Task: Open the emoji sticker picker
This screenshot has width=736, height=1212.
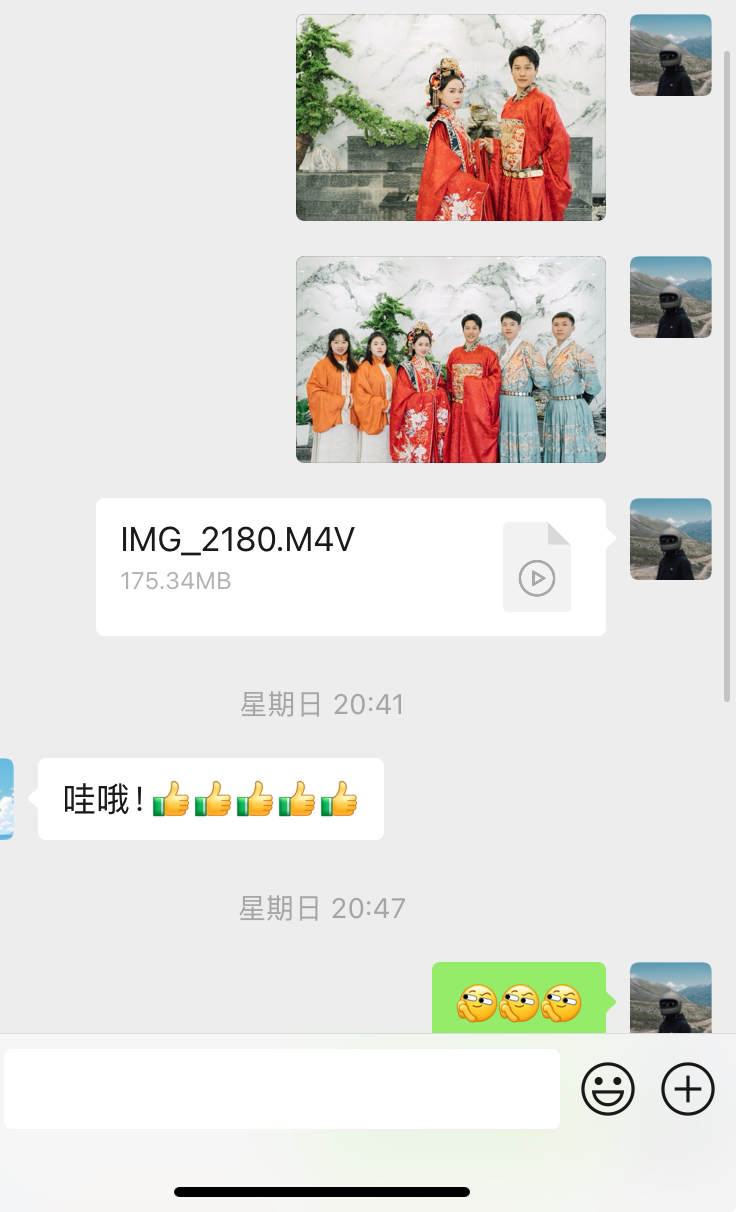Action: point(608,1089)
